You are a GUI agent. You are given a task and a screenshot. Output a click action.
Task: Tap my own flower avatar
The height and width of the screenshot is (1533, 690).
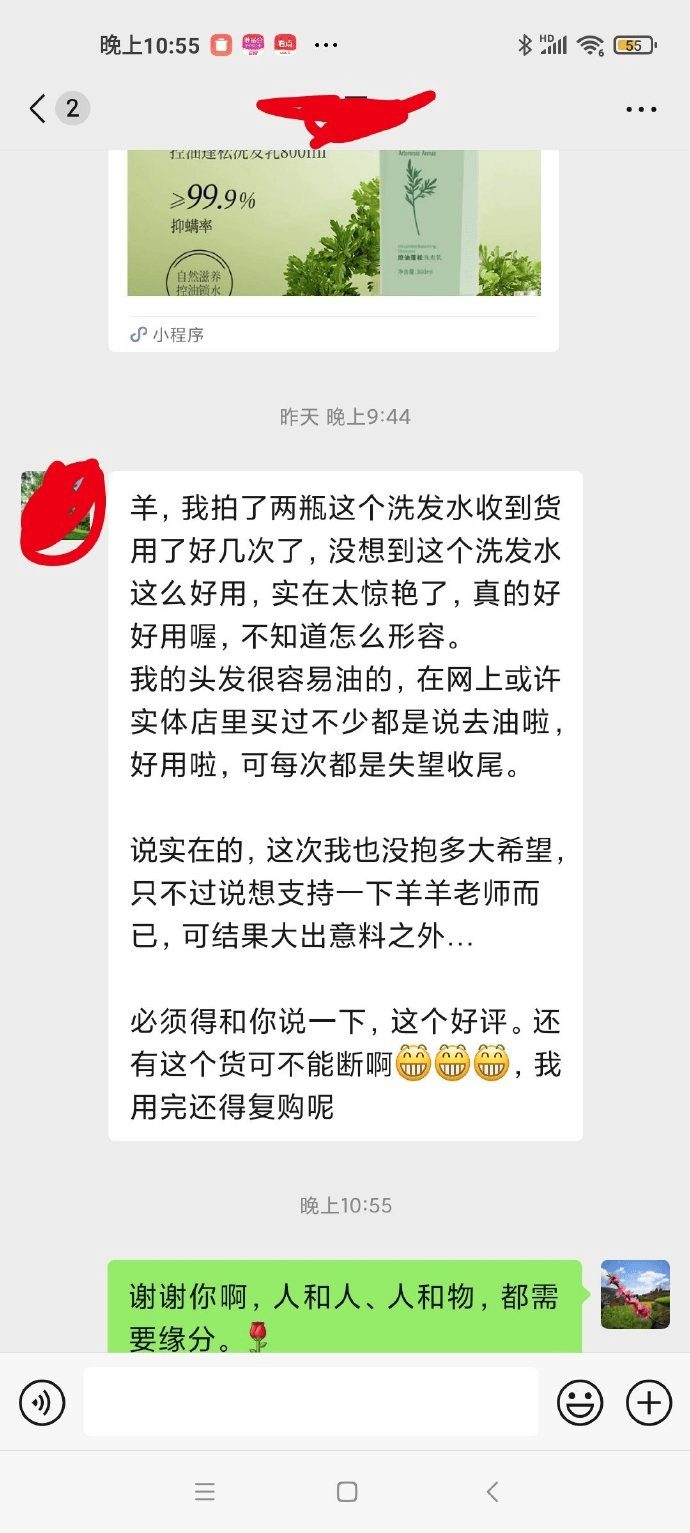(635, 1294)
